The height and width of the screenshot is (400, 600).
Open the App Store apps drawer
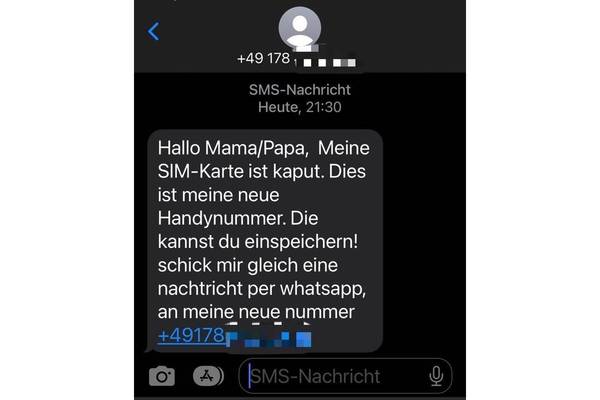[207, 376]
